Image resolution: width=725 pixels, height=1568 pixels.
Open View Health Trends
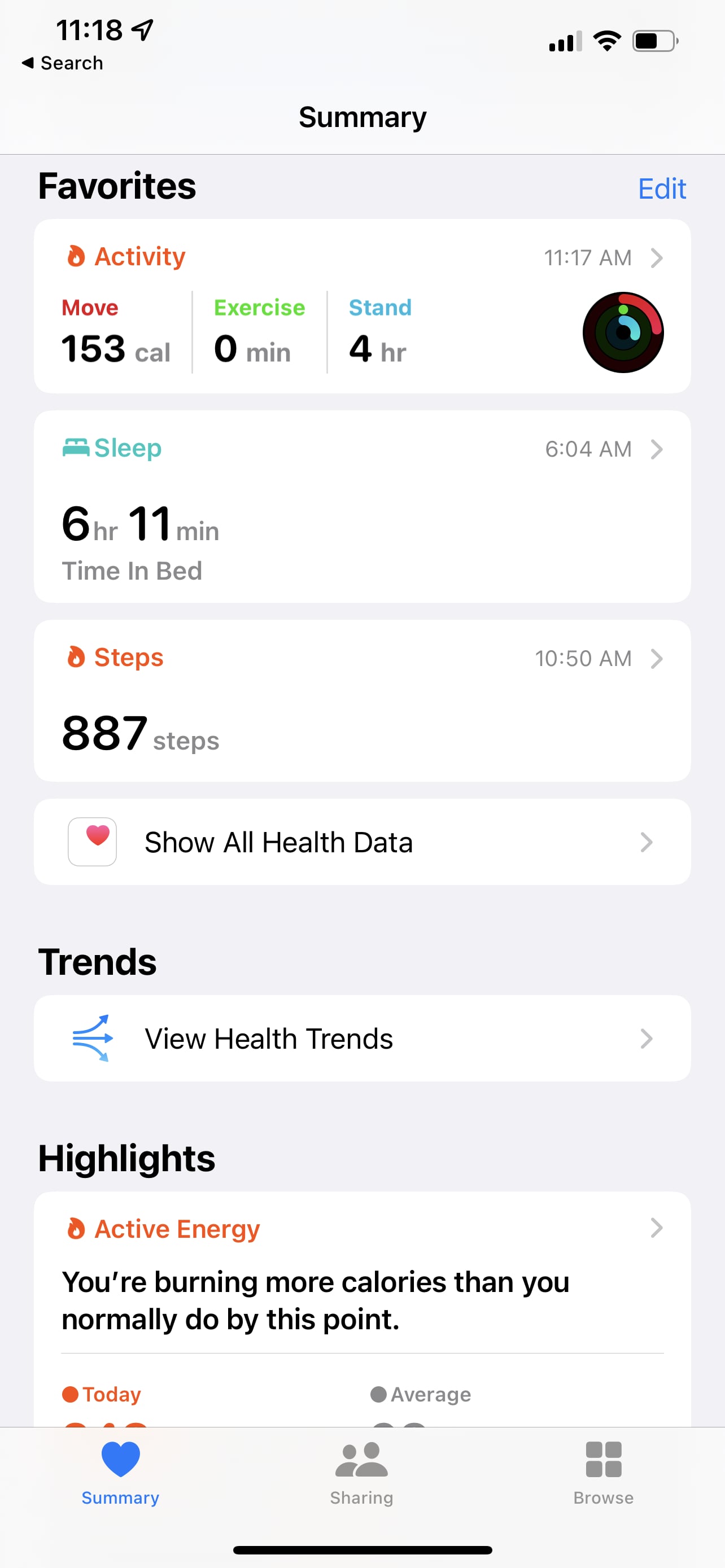point(362,1039)
